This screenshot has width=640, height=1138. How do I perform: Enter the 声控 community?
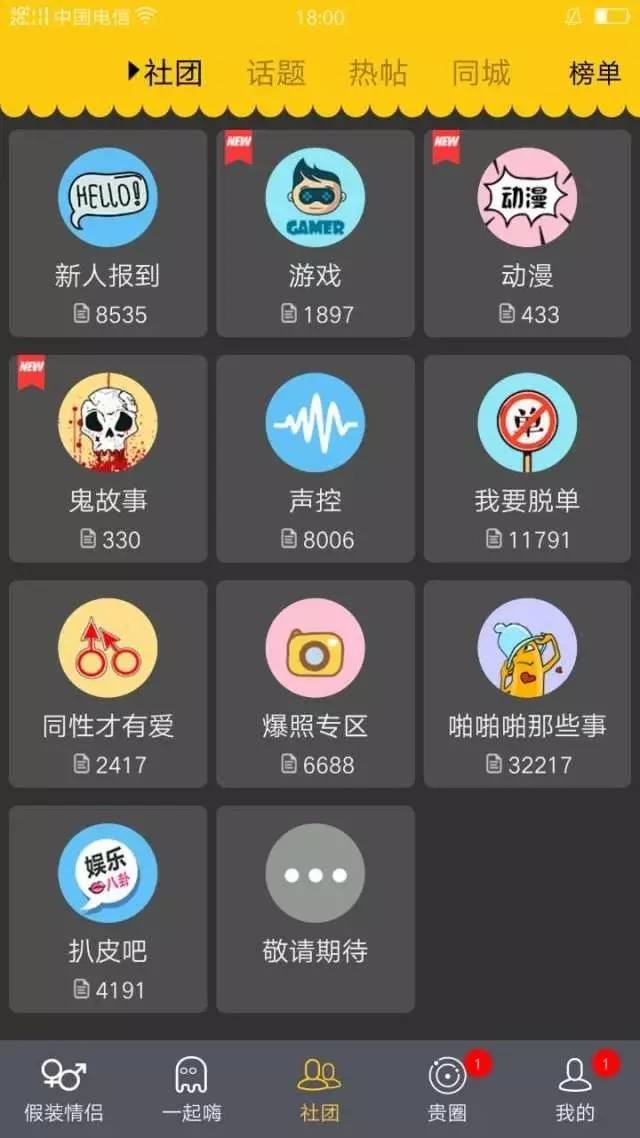click(315, 458)
